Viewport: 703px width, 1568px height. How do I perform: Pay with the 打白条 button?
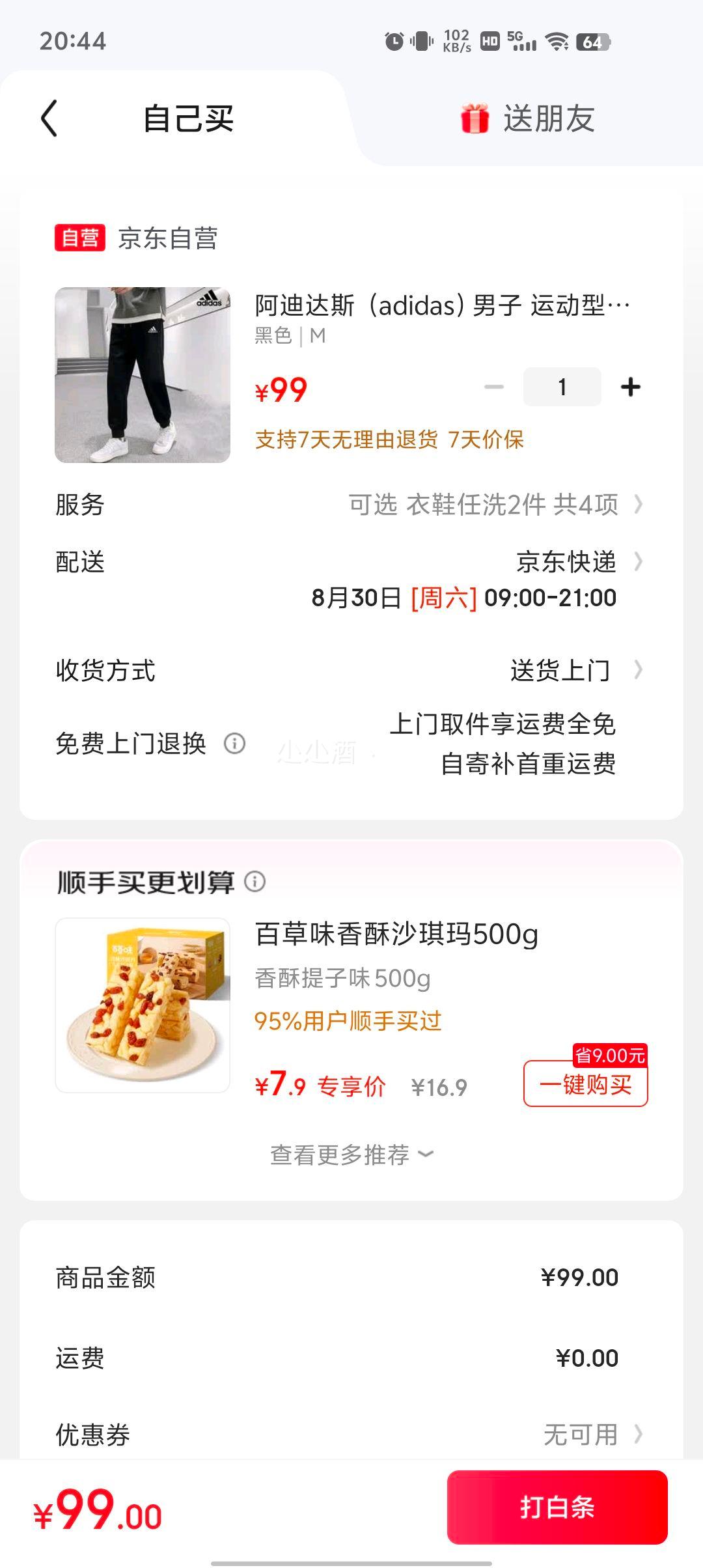tap(557, 1507)
